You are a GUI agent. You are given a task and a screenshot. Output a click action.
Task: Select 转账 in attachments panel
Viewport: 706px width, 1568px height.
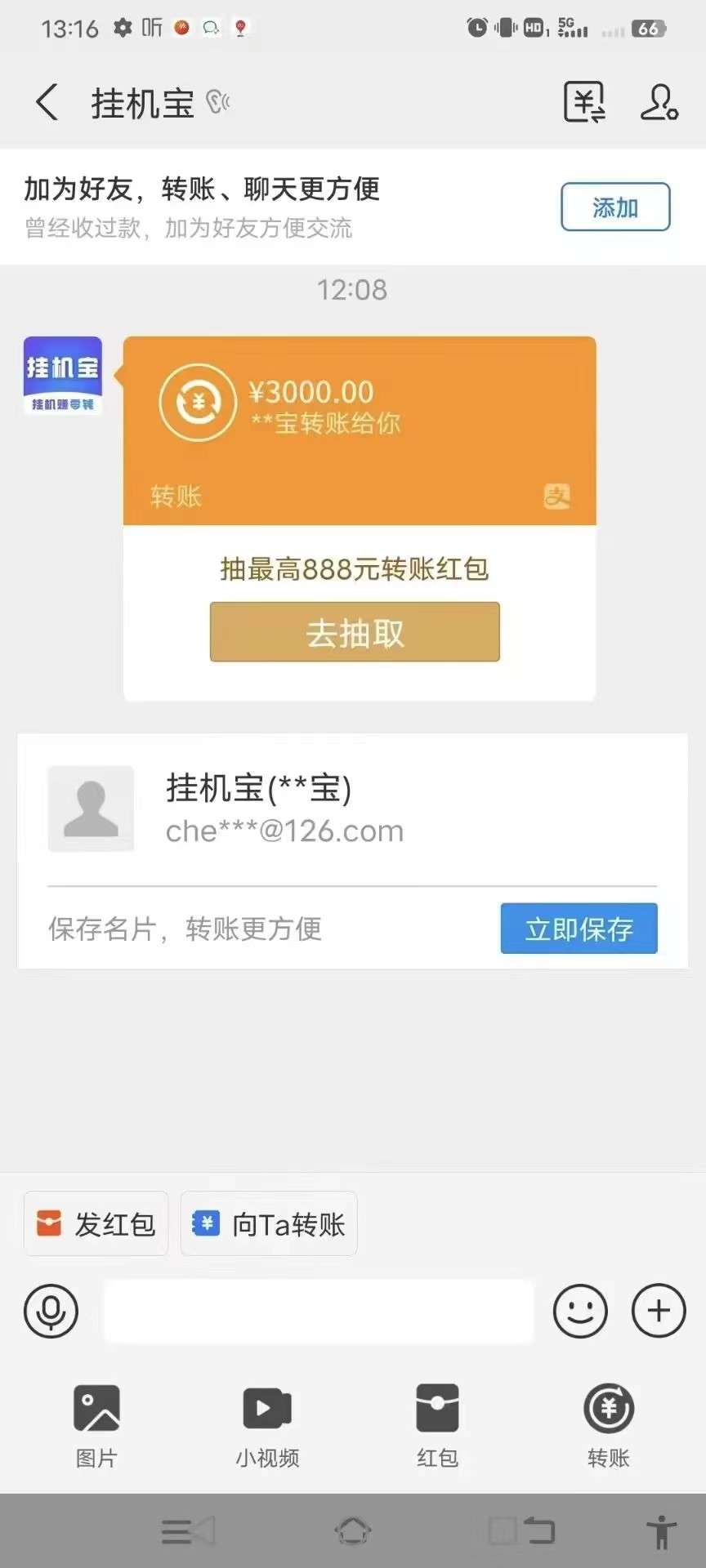[609, 1427]
